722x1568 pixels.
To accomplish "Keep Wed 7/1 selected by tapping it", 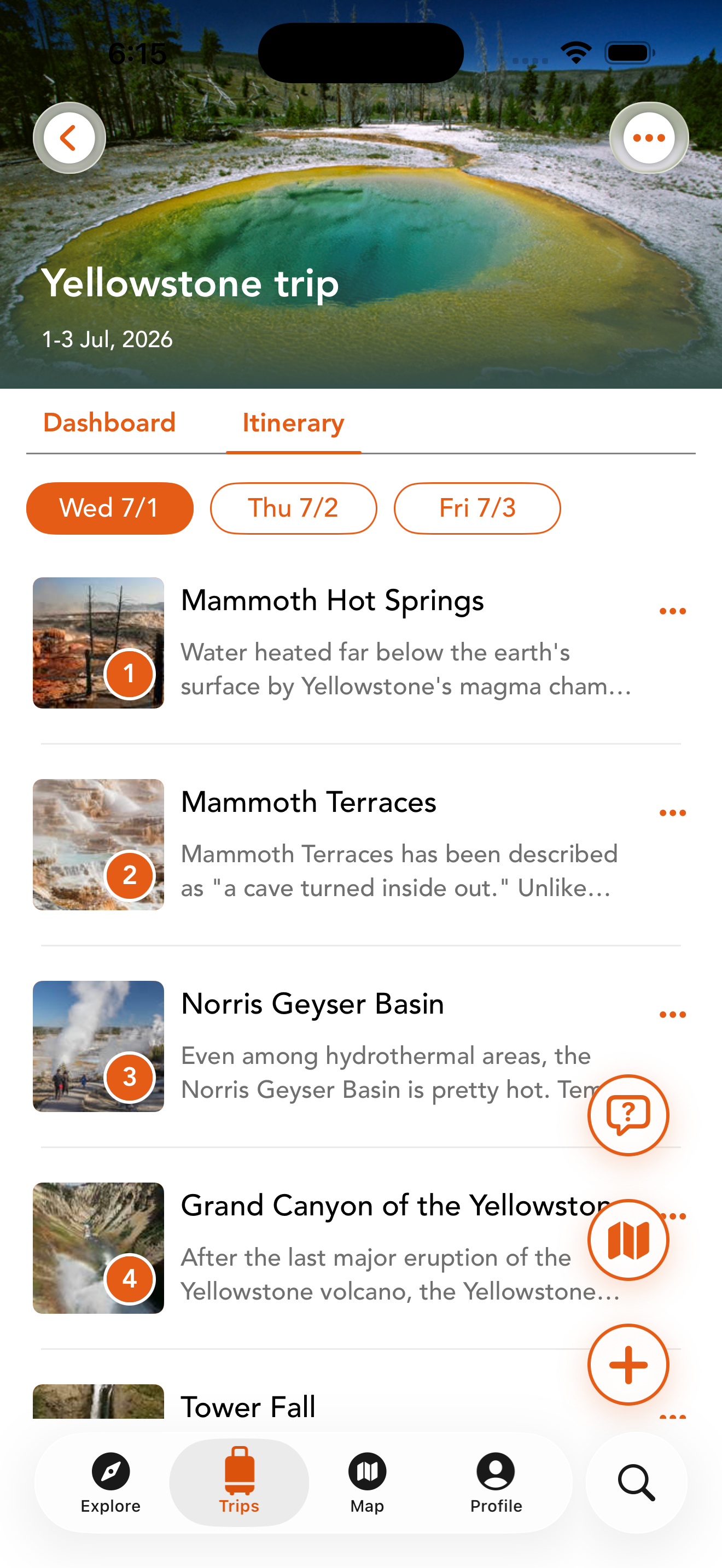I will click(x=109, y=508).
